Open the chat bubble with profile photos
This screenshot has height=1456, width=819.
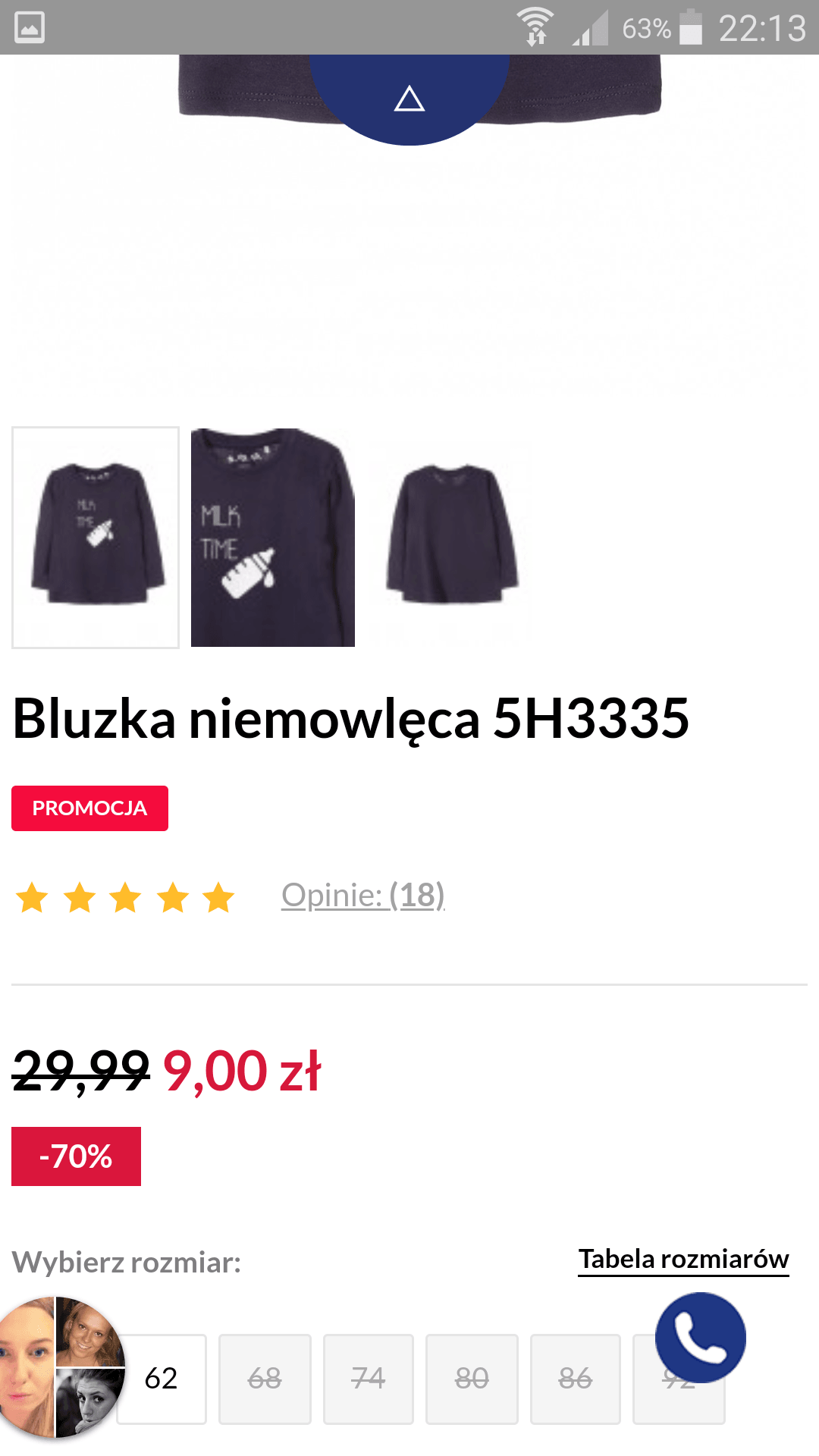pyautogui.click(x=61, y=1367)
